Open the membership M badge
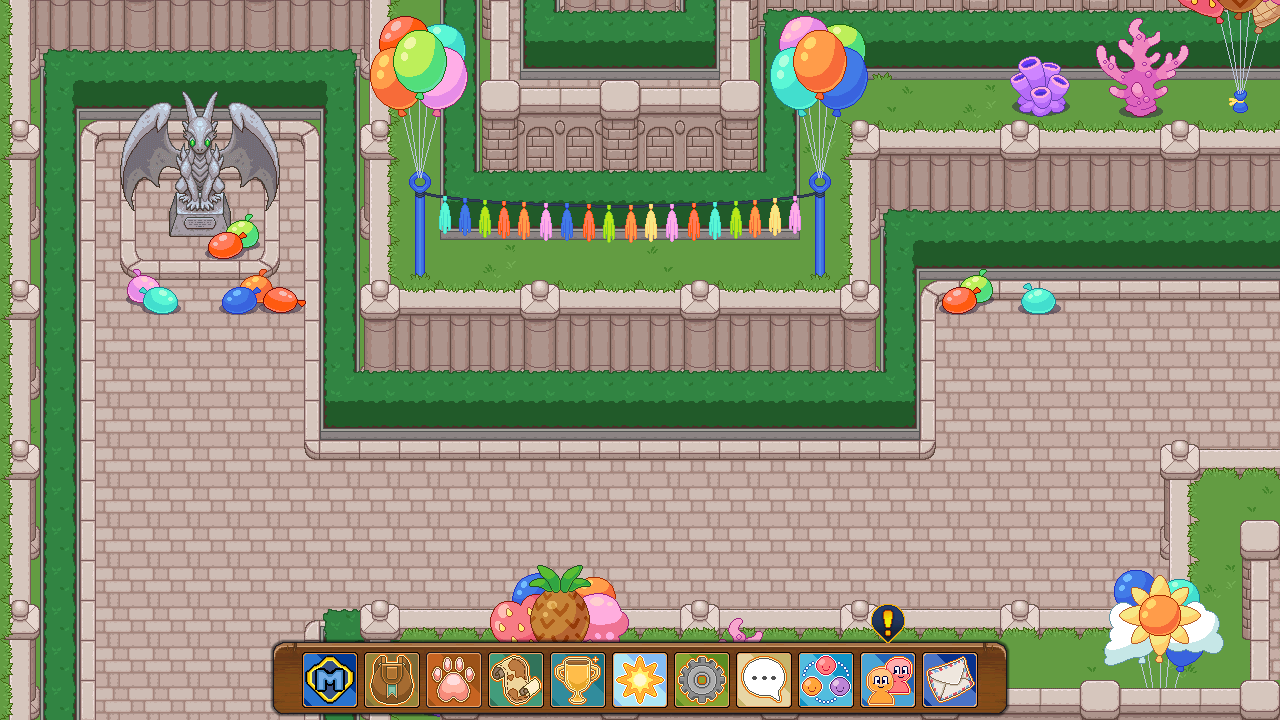Viewport: 1280px width, 720px height. [x=330, y=680]
